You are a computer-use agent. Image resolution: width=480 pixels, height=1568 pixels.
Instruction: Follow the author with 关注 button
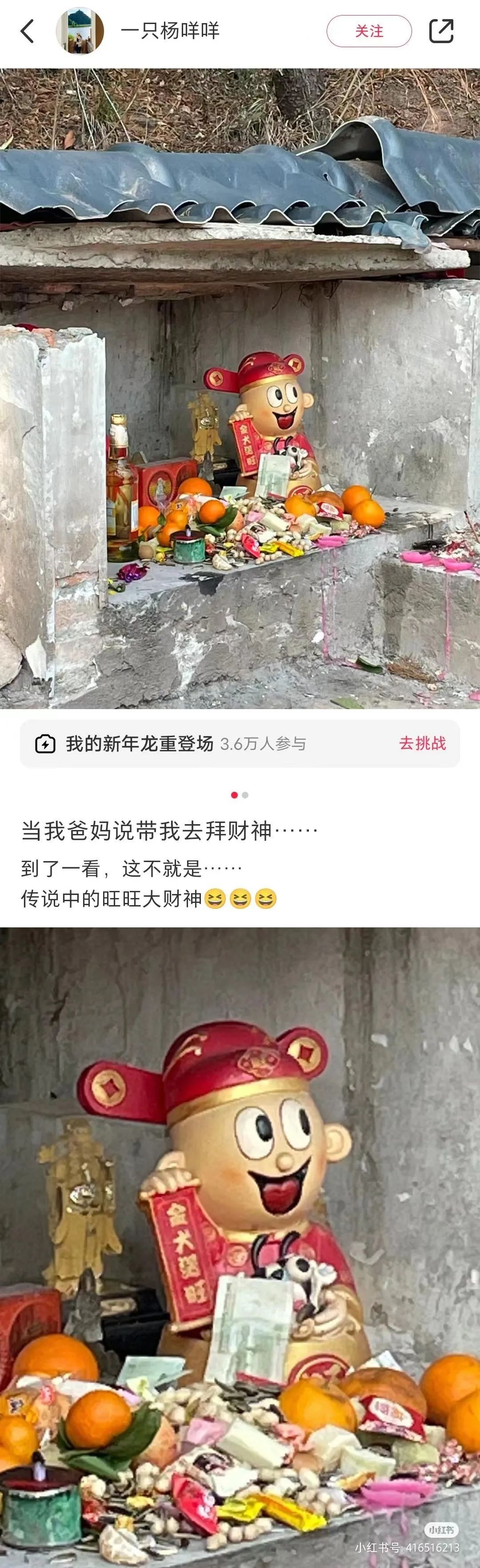369,31
